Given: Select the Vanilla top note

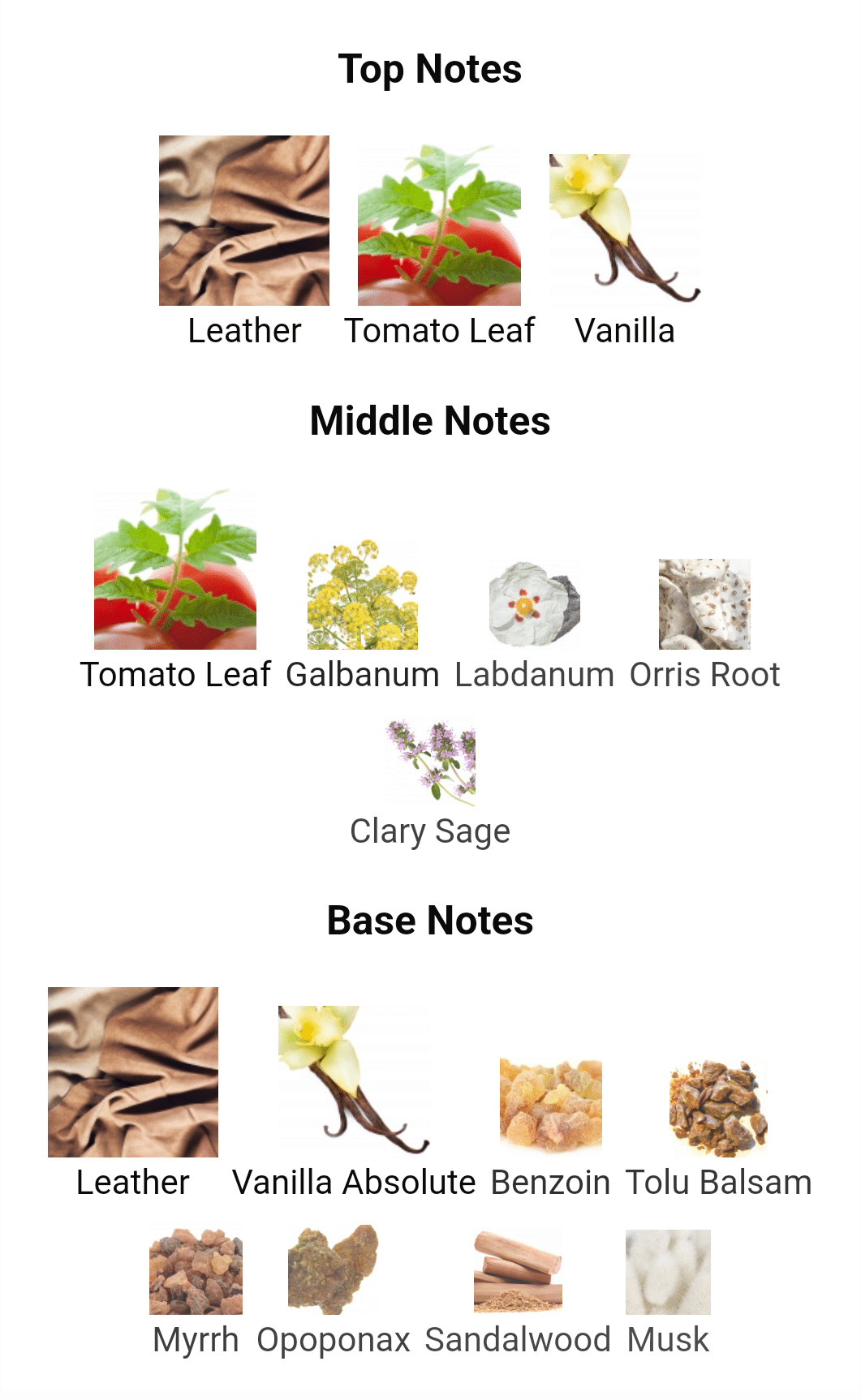Looking at the screenshot, I should coord(625,250).
